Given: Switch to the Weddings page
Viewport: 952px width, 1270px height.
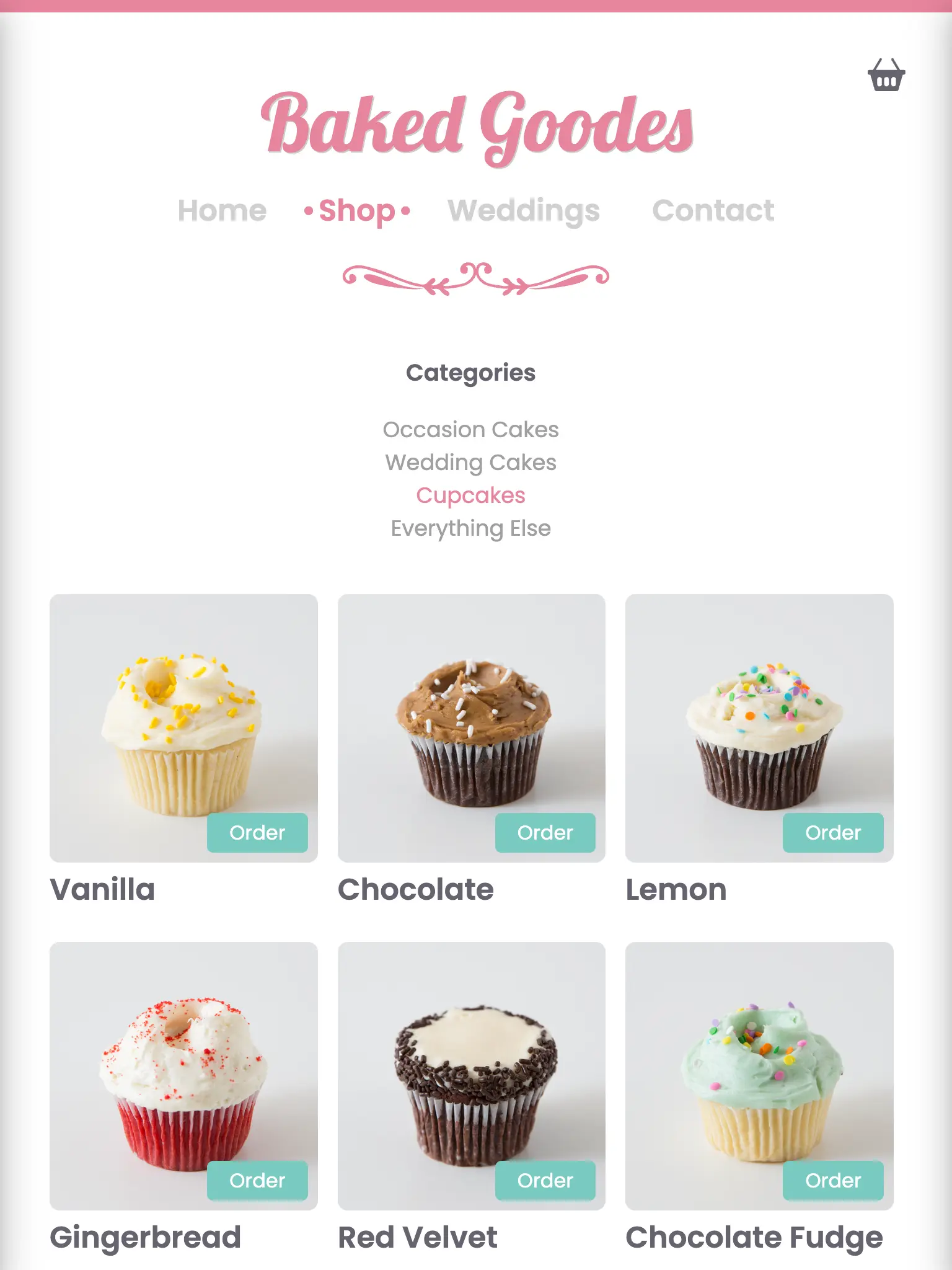Looking at the screenshot, I should [x=524, y=211].
